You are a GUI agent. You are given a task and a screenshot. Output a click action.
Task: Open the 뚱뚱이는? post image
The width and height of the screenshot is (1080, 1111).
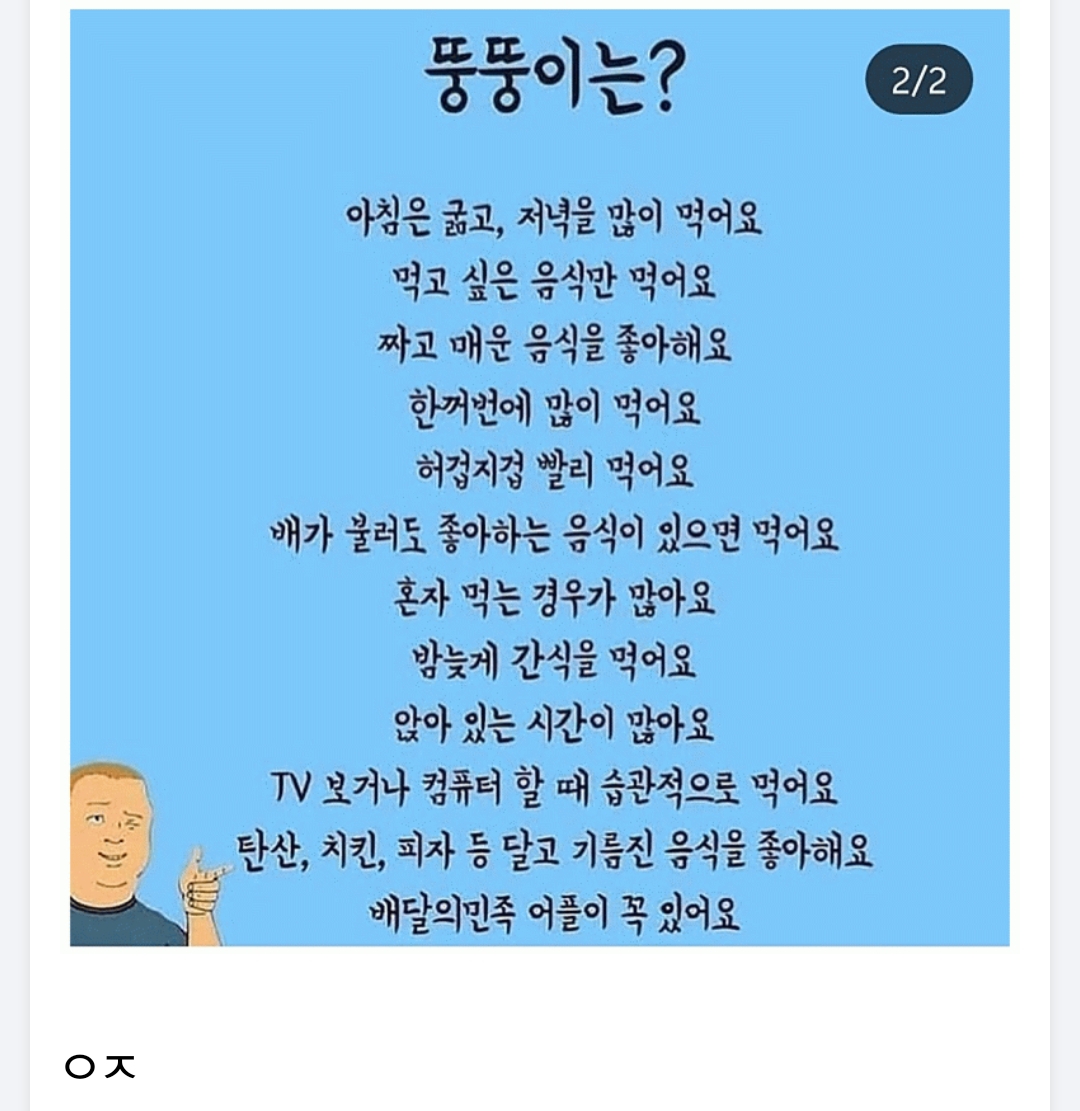click(x=539, y=477)
